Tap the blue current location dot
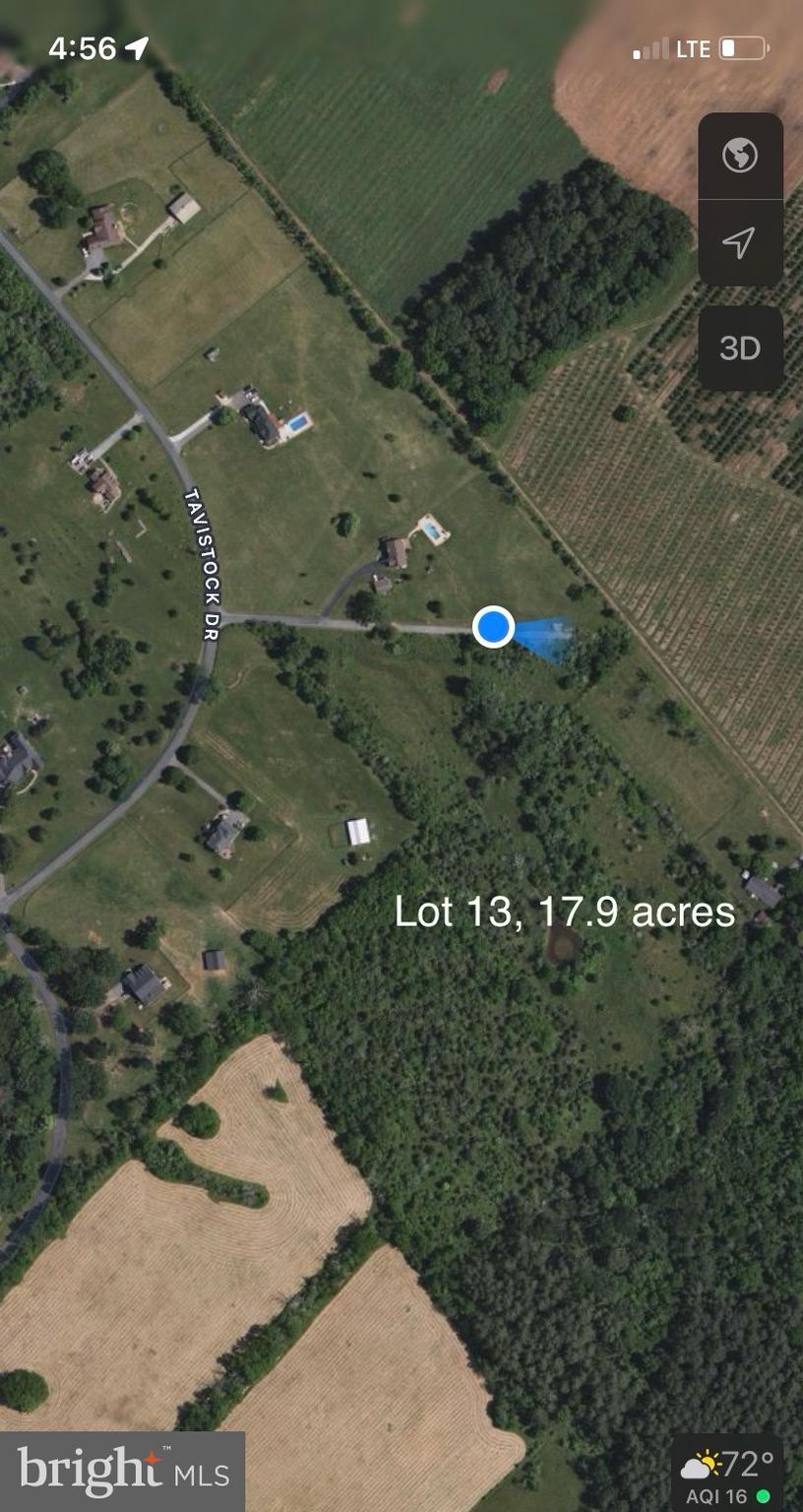Viewport: 803px width, 1512px height. click(x=493, y=626)
